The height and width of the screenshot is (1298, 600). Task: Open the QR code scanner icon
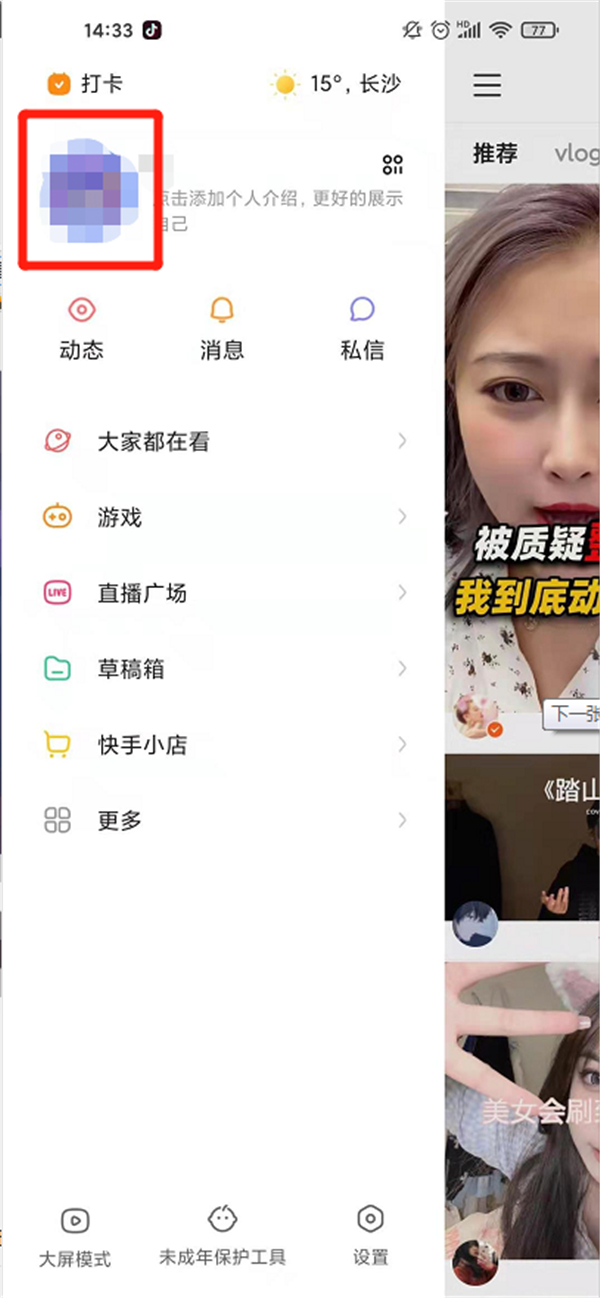392,165
